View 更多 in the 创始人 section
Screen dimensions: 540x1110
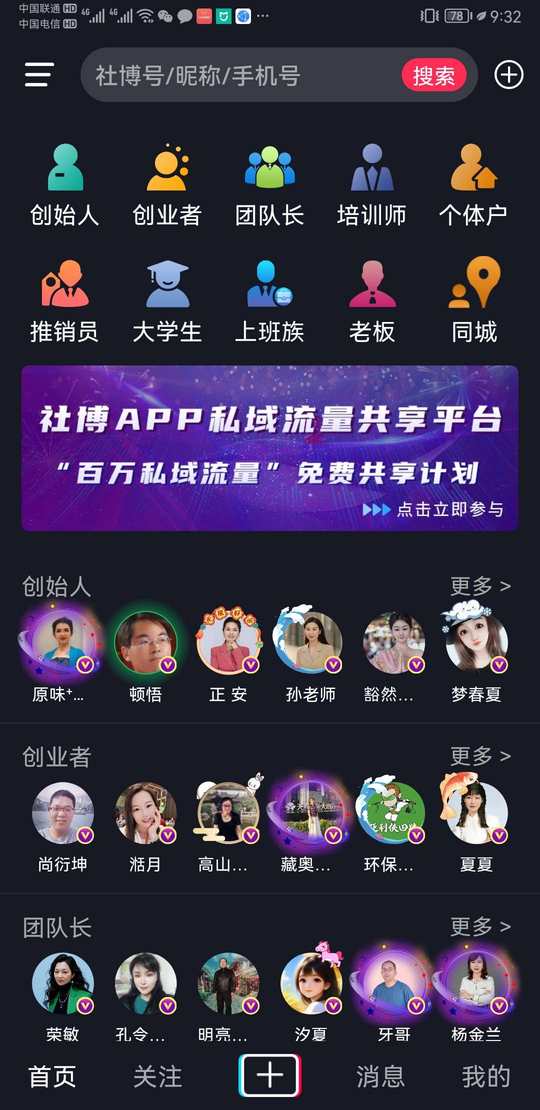[x=481, y=586]
